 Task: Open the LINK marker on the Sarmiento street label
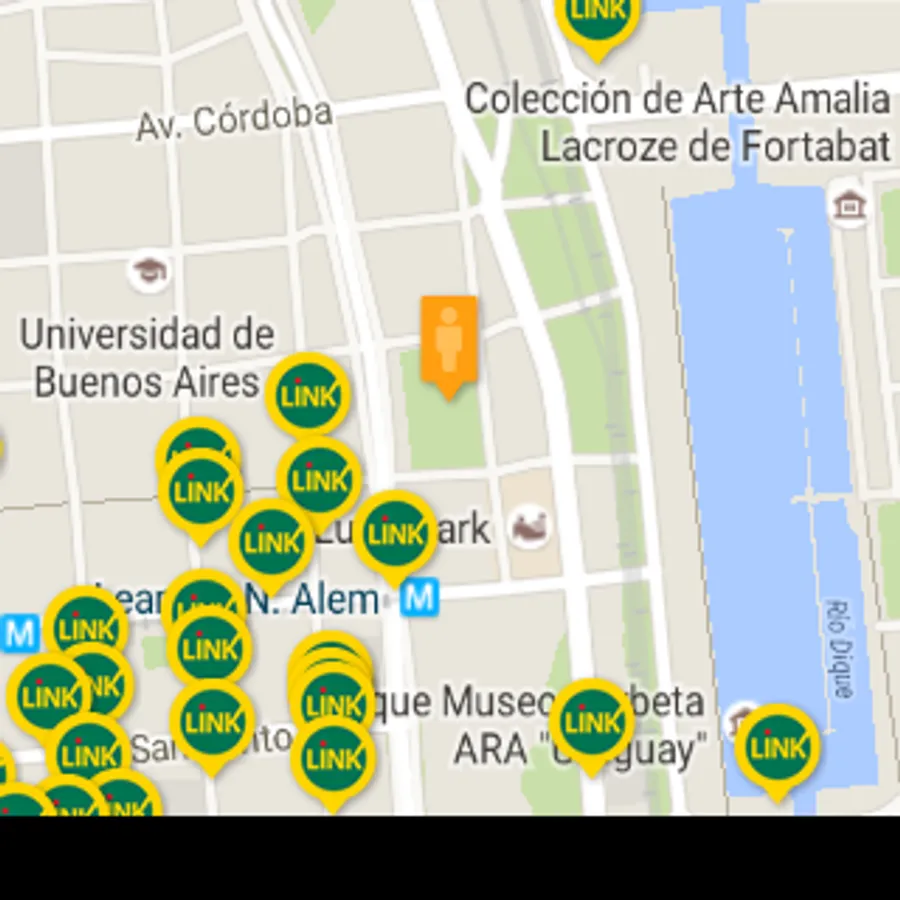(212, 722)
